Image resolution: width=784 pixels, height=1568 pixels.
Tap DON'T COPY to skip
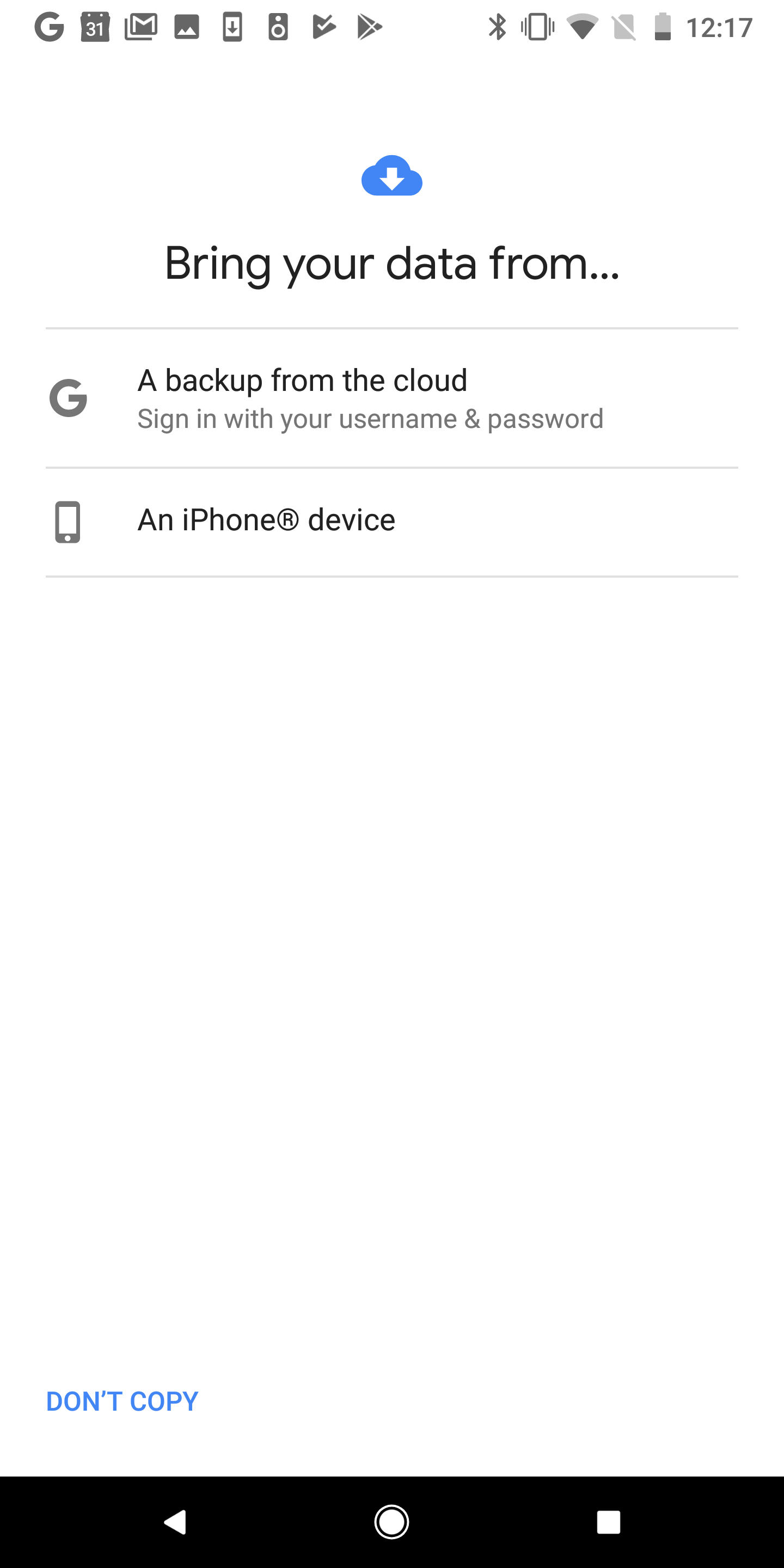coord(122,1401)
